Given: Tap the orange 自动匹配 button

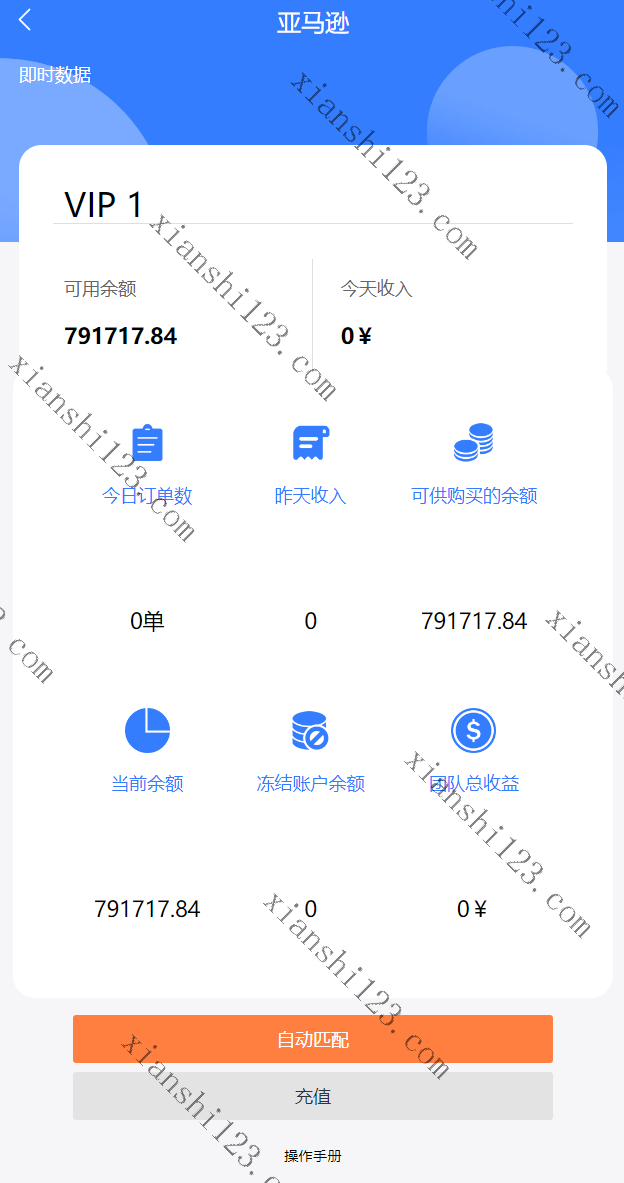Looking at the screenshot, I should click(x=312, y=1039).
